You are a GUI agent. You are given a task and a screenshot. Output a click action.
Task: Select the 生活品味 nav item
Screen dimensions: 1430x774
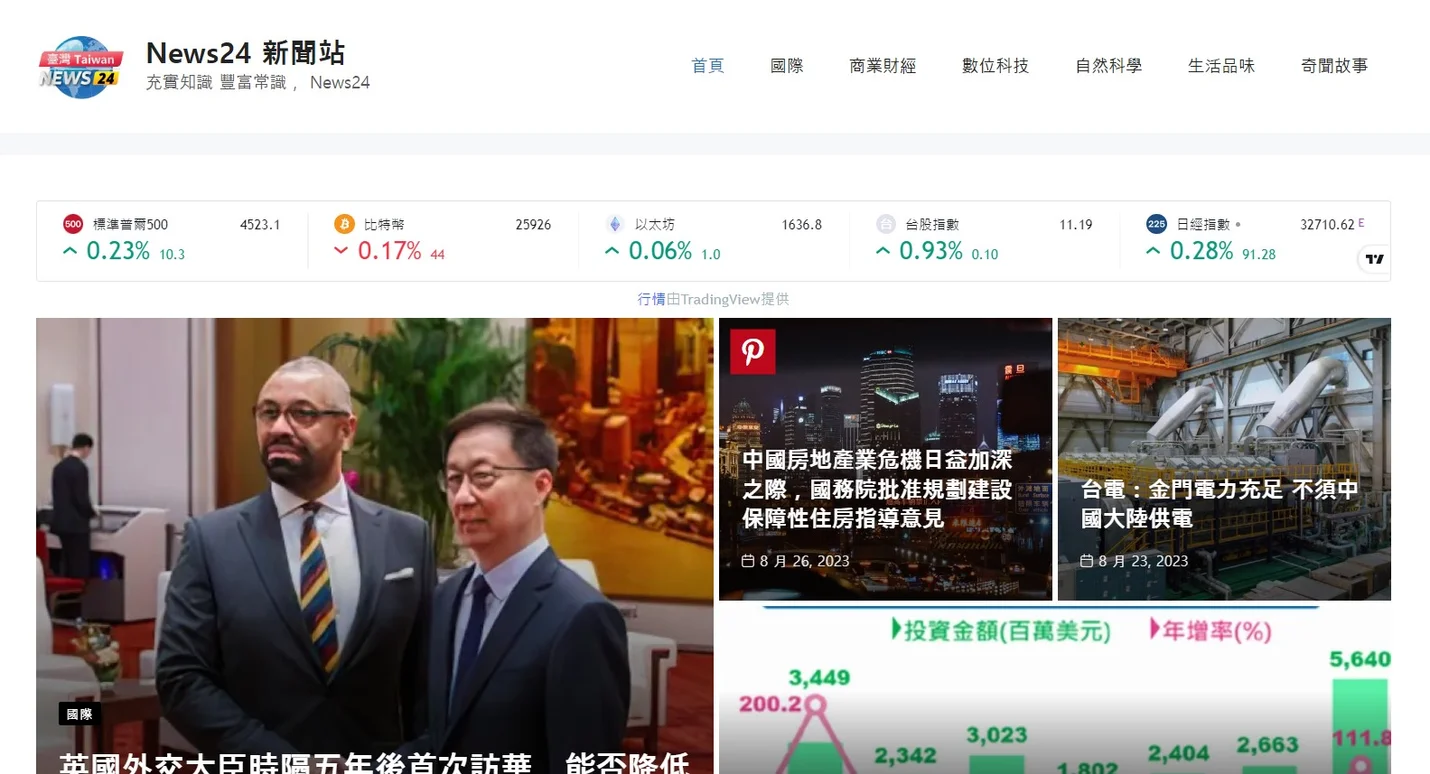tap(1221, 66)
